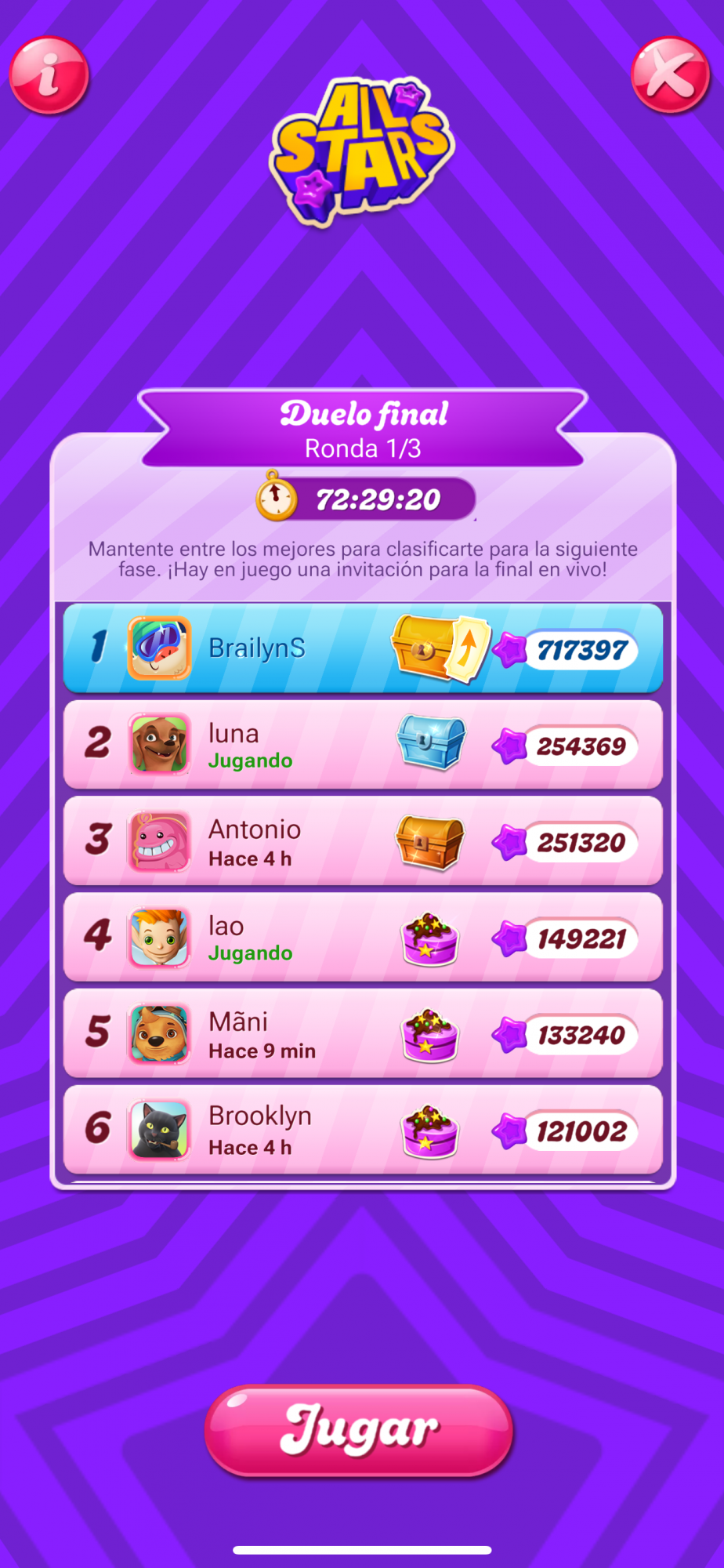This screenshot has height=1568, width=724.
Task: View Brooklyn's leaderboard row
Action: click(x=363, y=1130)
